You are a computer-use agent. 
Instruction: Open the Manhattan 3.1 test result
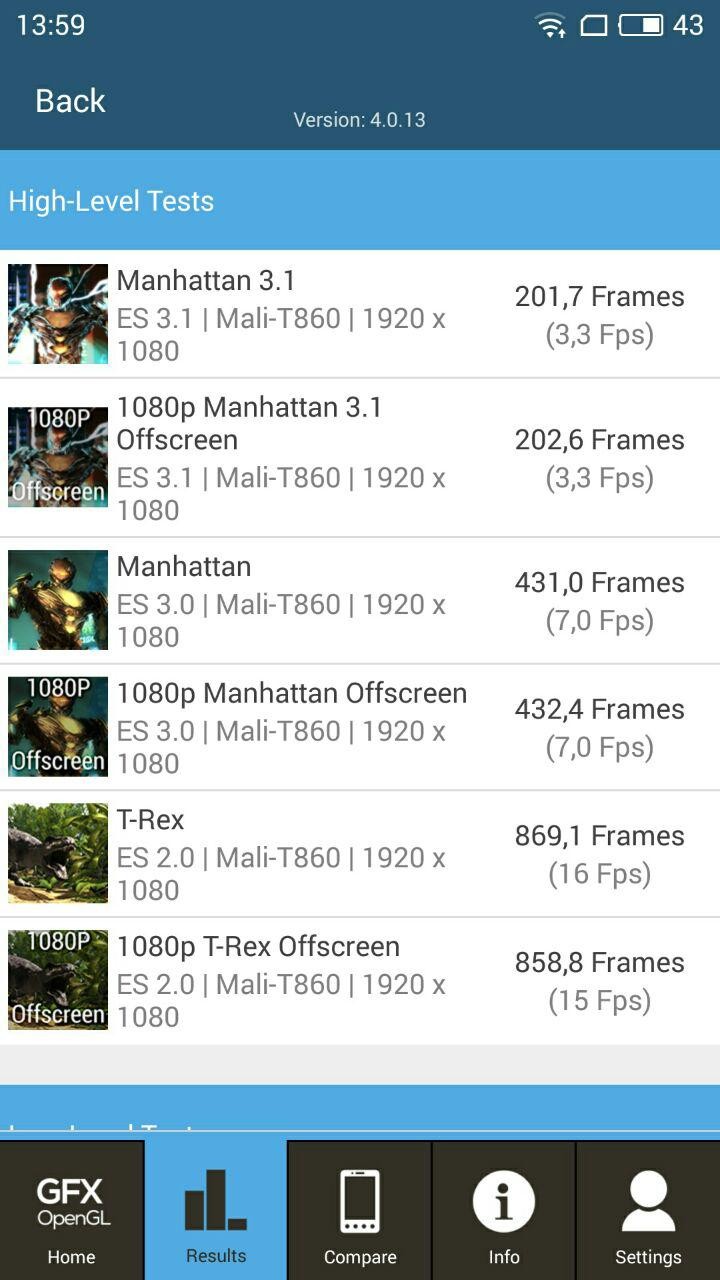pos(360,314)
